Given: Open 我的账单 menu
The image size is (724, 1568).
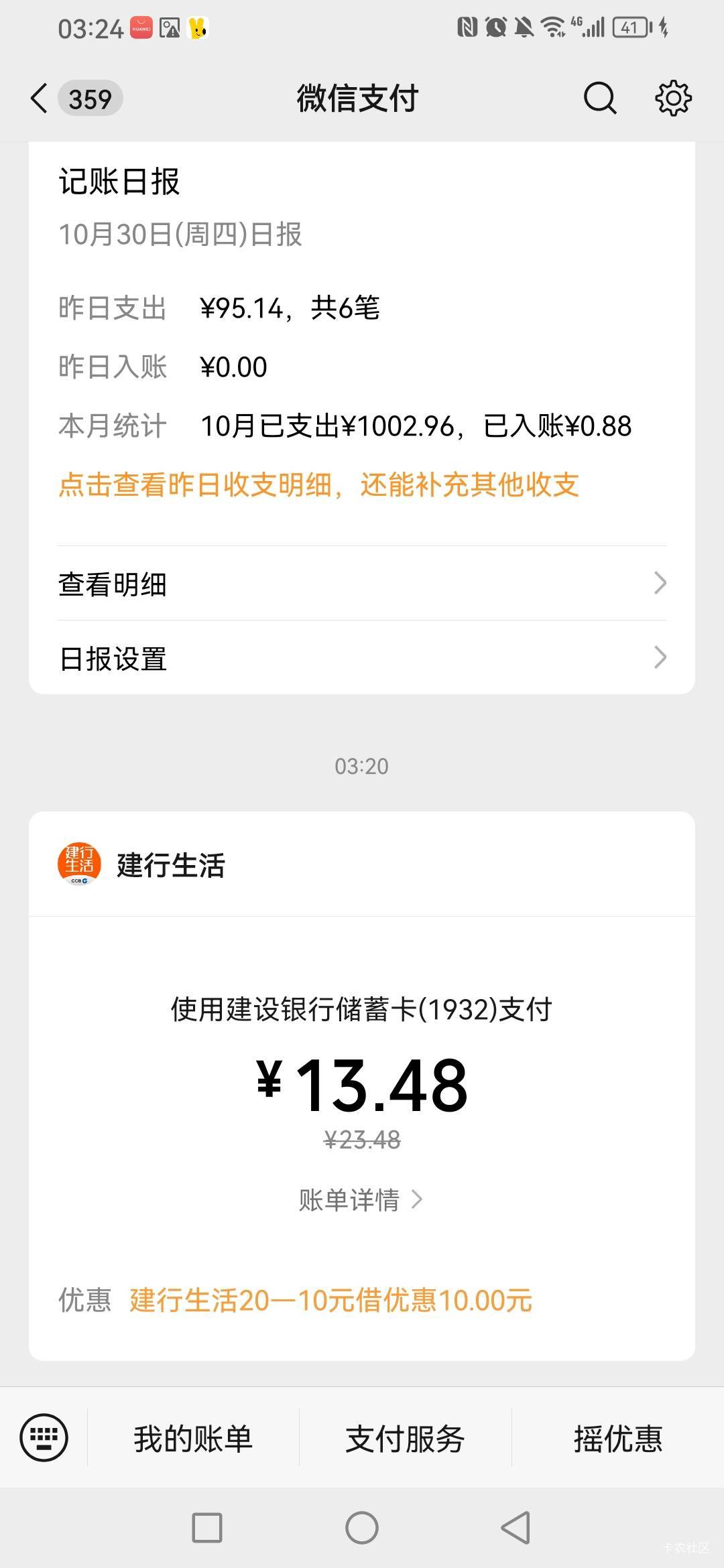Looking at the screenshot, I should (193, 1438).
